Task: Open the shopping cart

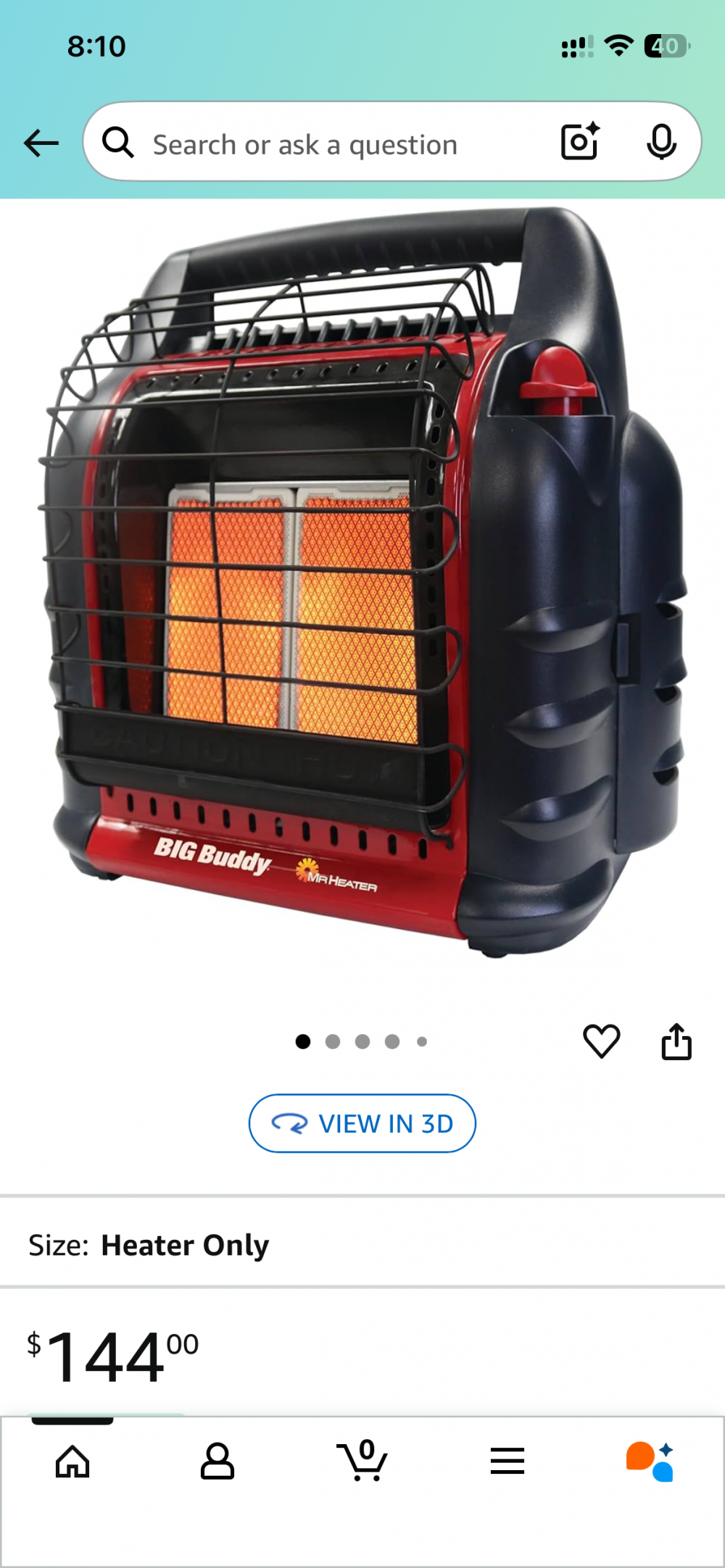Action: click(362, 1461)
